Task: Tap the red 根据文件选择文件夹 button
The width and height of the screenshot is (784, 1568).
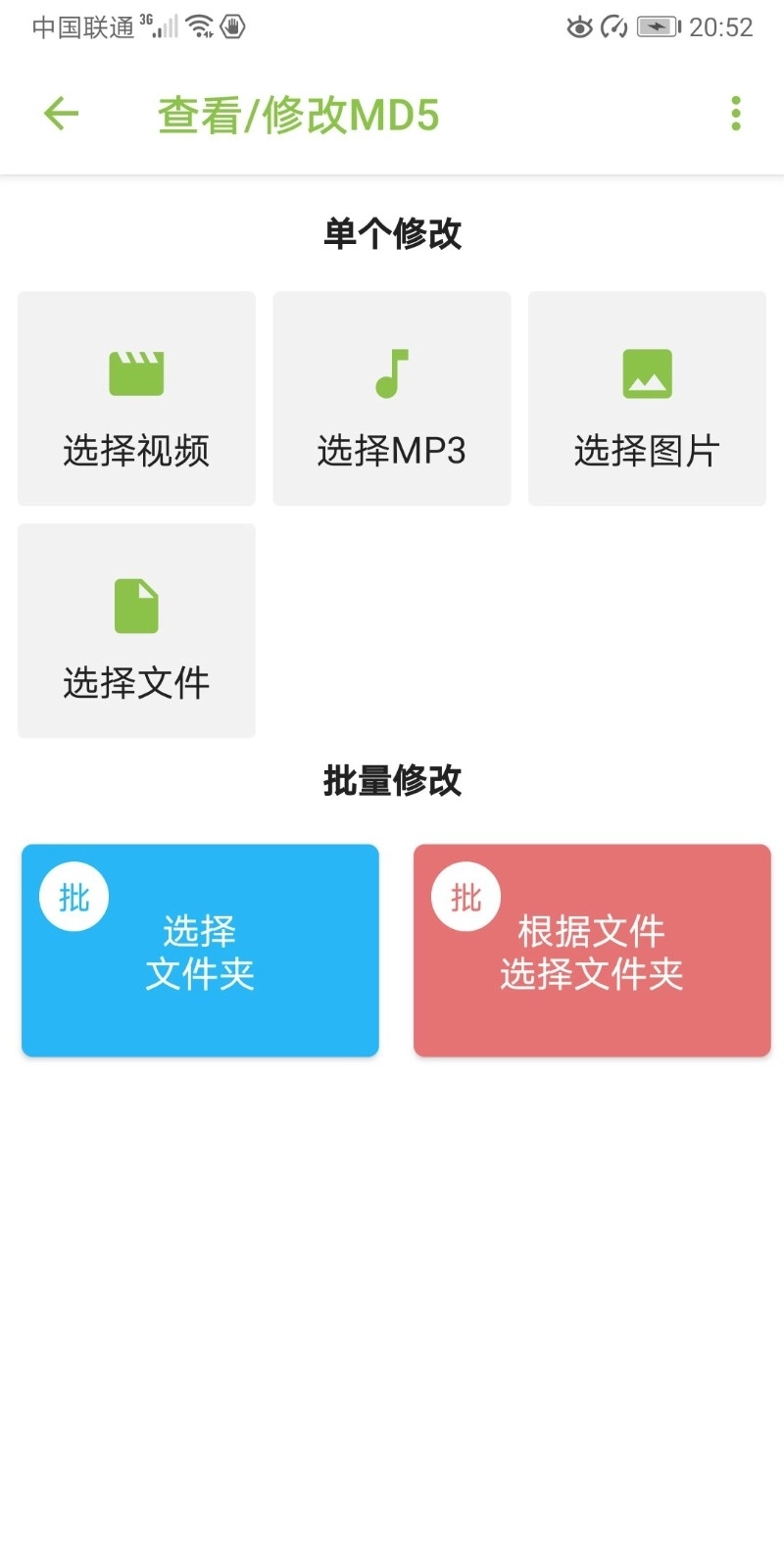Action: click(590, 951)
